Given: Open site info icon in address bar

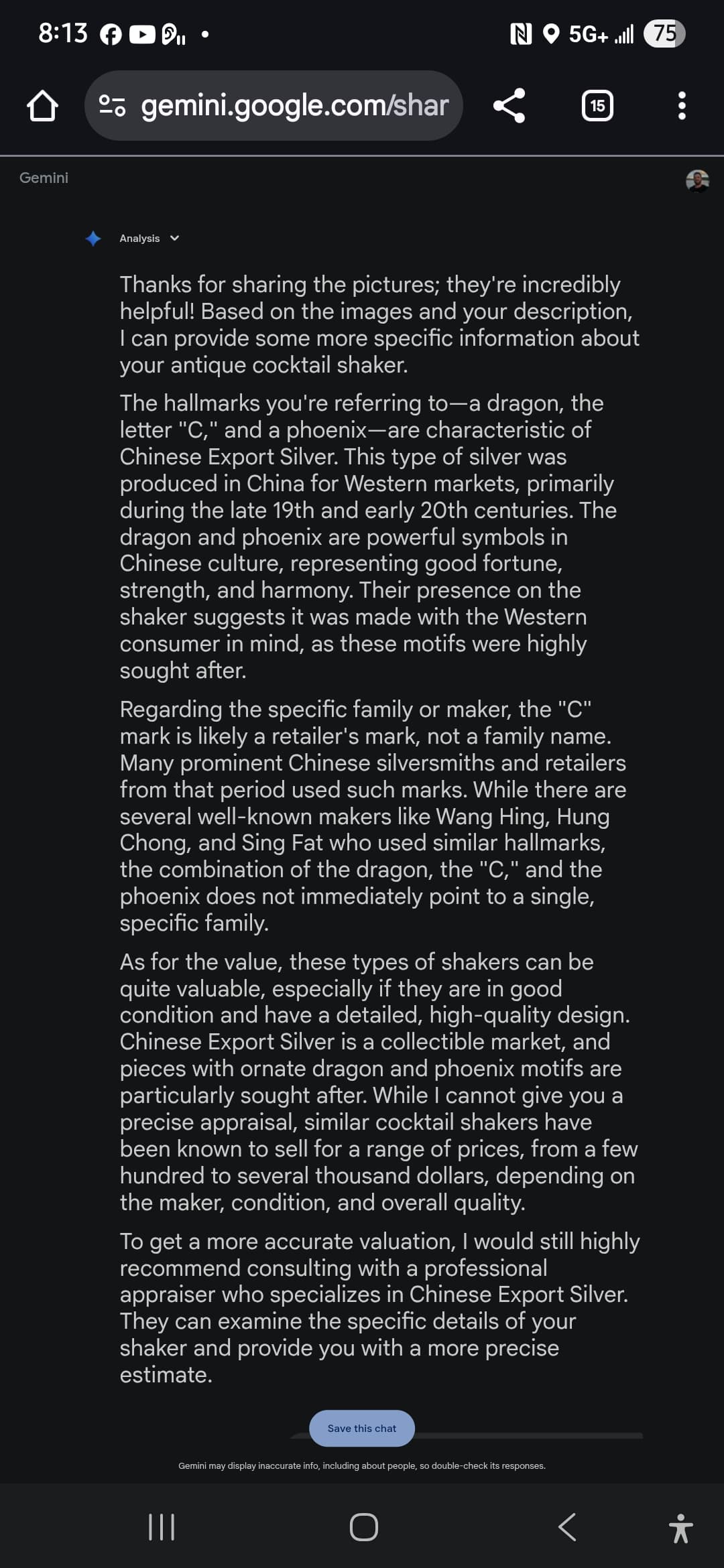Looking at the screenshot, I should coord(112,106).
